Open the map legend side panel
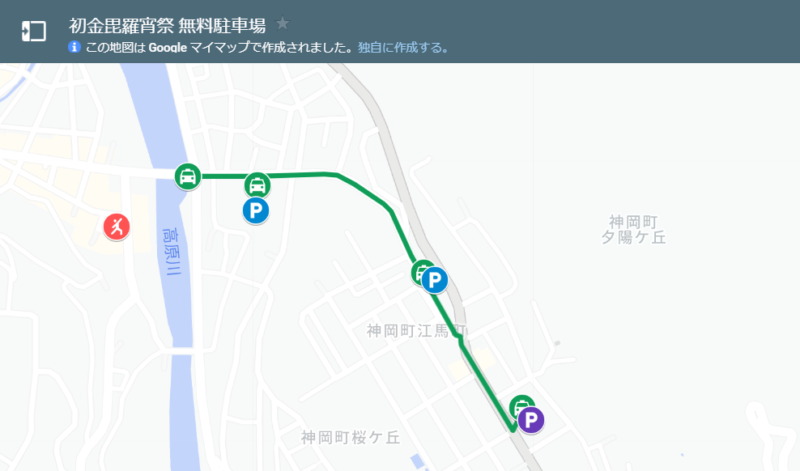The image size is (800, 471). coord(34,31)
